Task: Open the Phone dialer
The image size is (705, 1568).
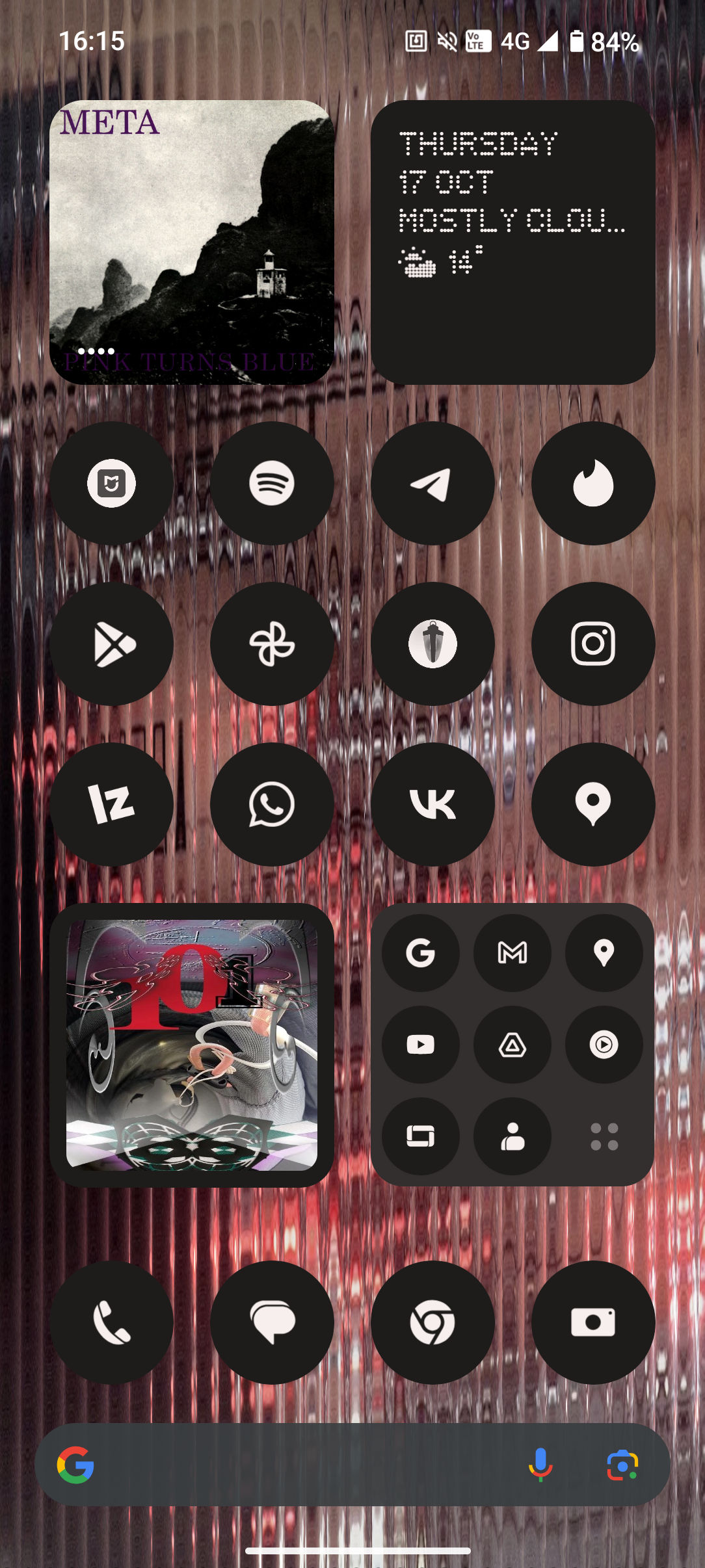Action: click(x=112, y=1322)
